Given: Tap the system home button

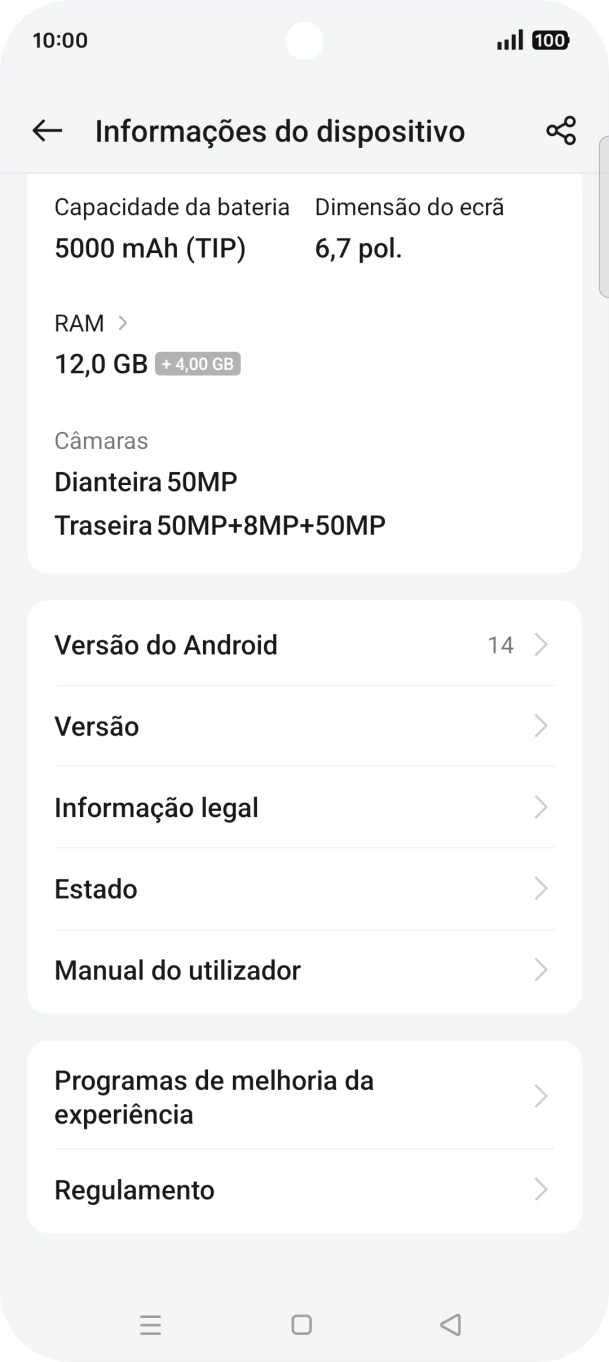Looking at the screenshot, I should click(301, 1325).
